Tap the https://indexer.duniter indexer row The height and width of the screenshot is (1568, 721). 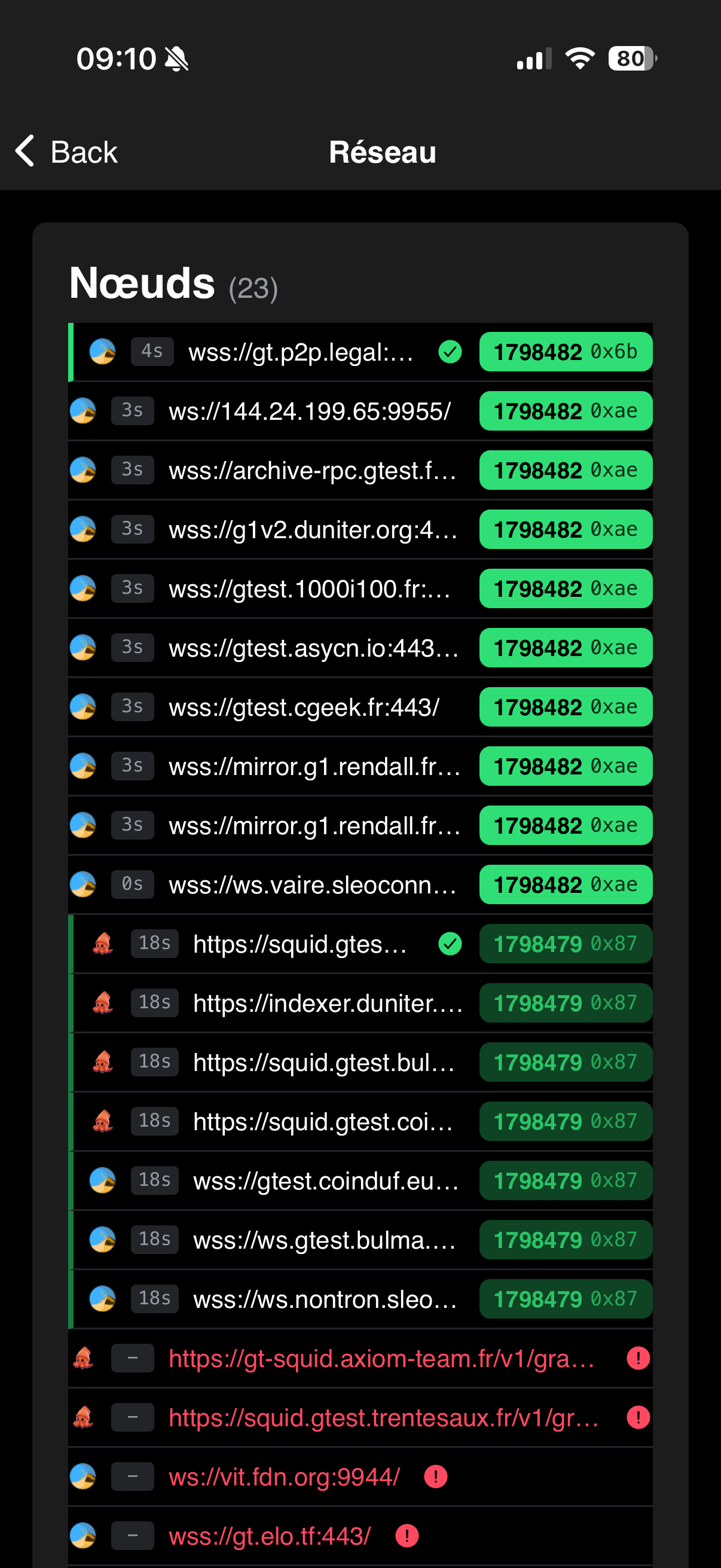point(328,1002)
